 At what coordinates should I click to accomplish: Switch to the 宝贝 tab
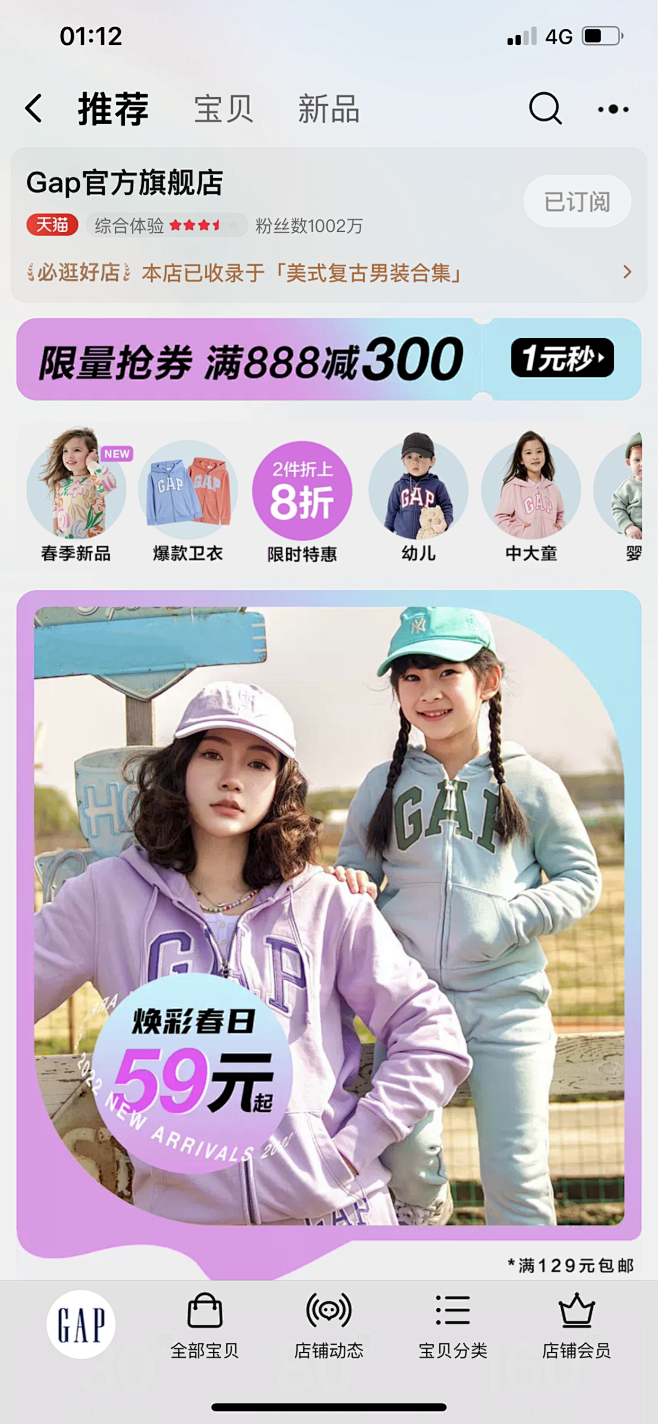click(x=223, y=109)
